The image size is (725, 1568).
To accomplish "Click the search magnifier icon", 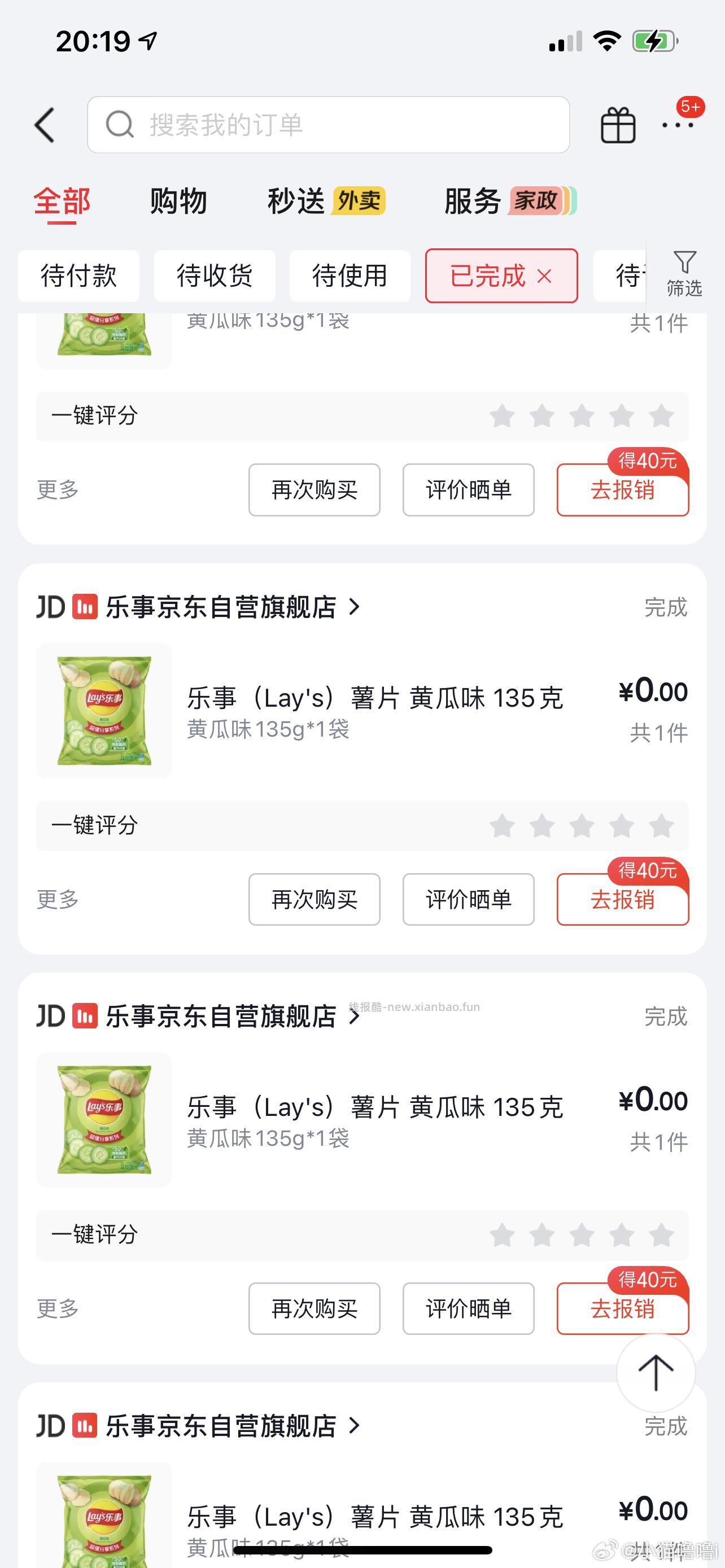I will [x=119, y=124].
